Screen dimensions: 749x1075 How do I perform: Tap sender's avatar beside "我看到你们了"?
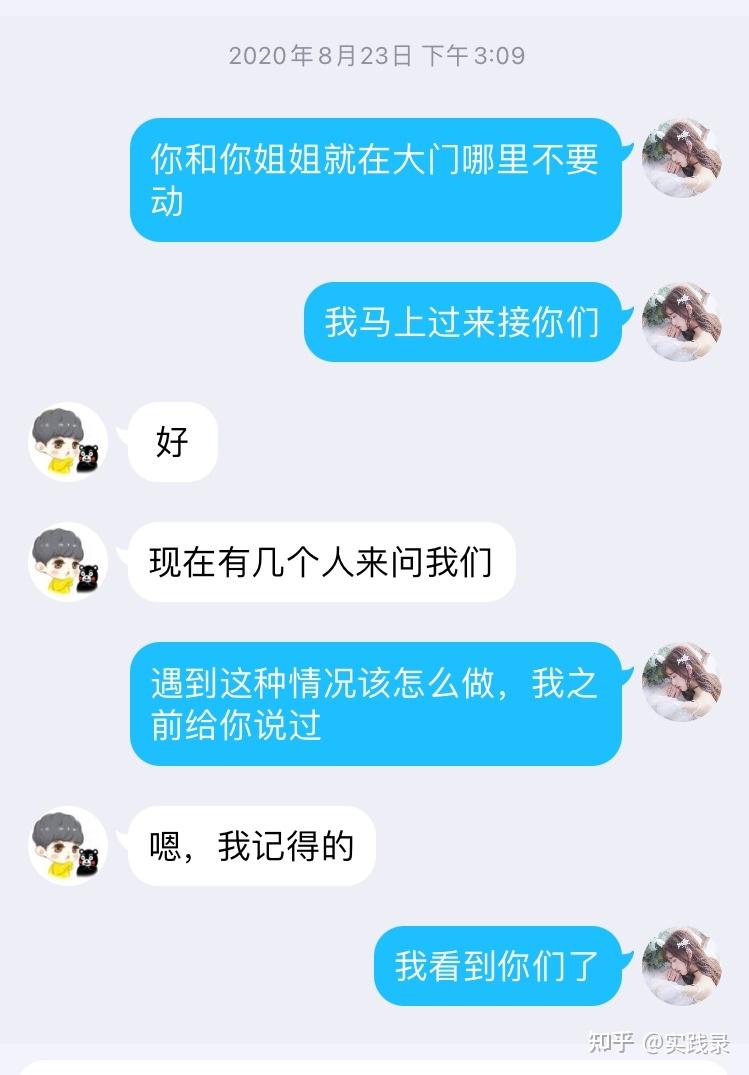tap(681, 966)
